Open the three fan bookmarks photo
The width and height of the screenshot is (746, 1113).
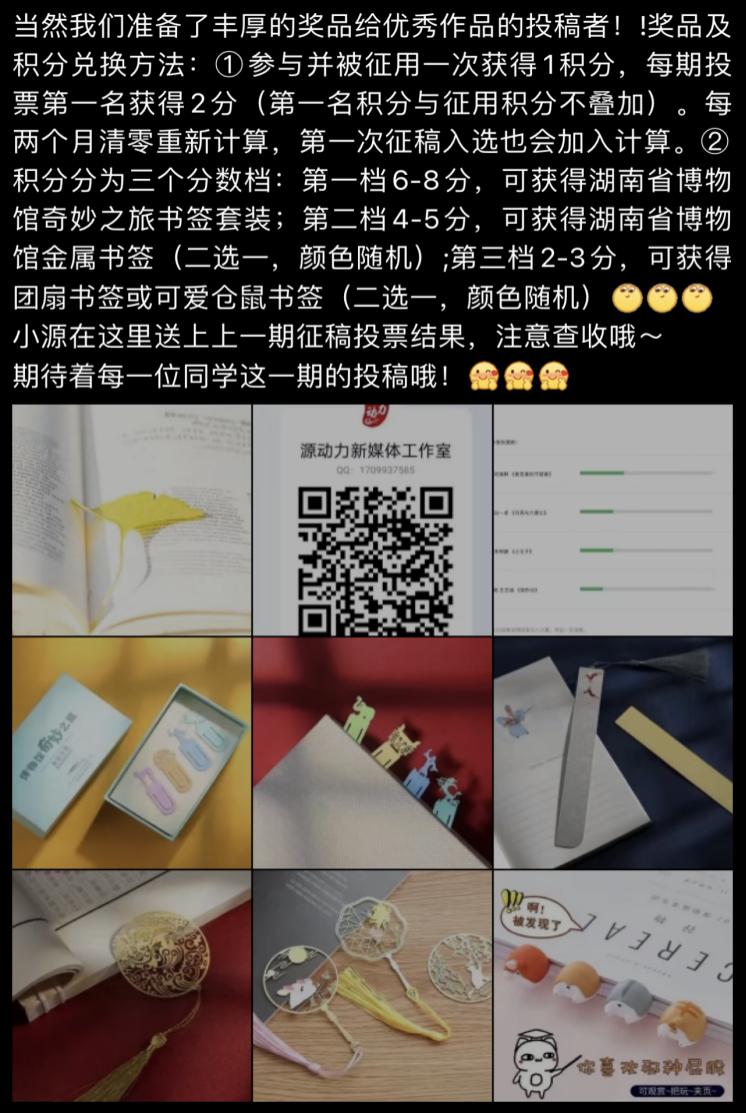point(372,986)
